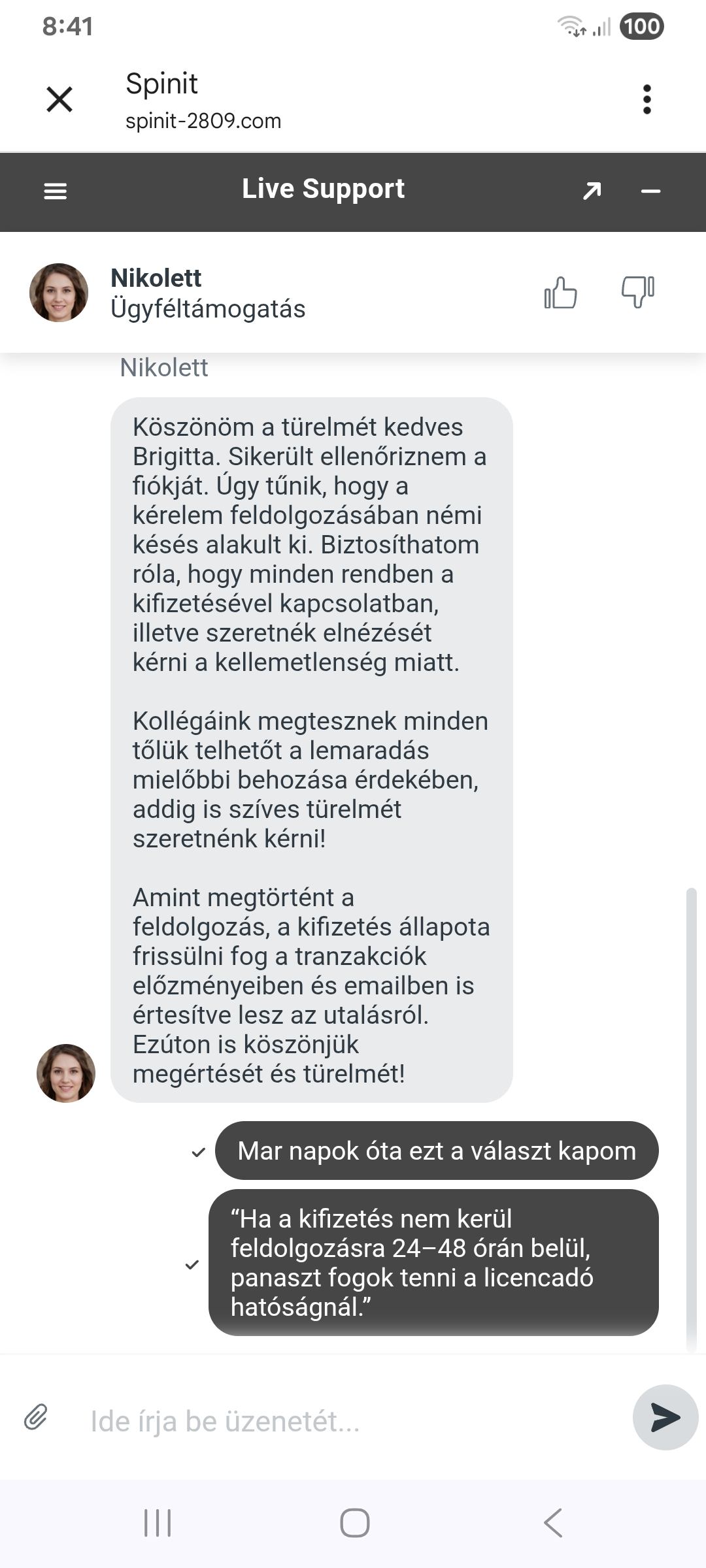The image size is (706, 1568).
Task: Minimize the Live Support chat
Action: (x=650, y=191)
